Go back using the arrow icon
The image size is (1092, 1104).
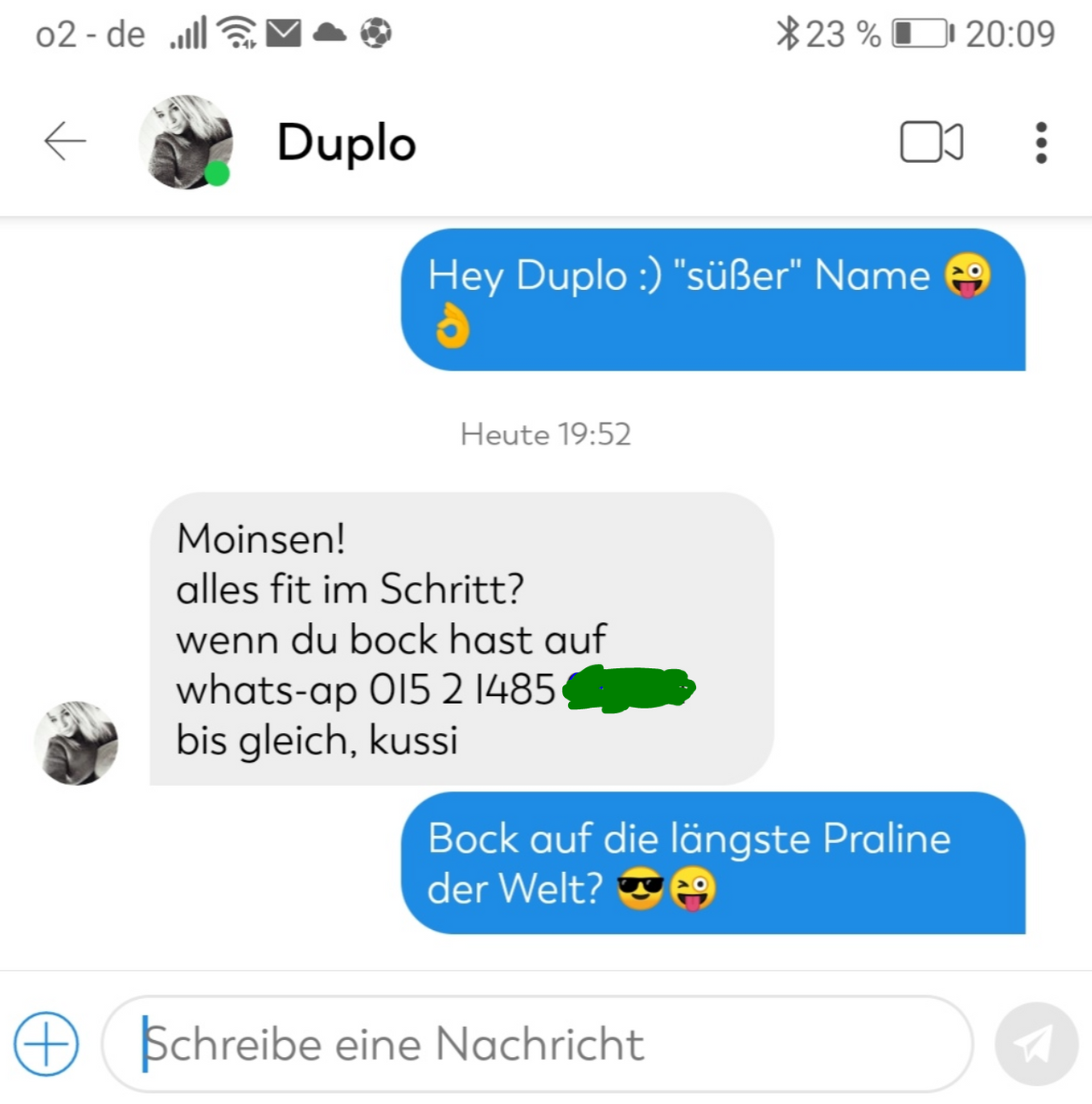(65, 142)
